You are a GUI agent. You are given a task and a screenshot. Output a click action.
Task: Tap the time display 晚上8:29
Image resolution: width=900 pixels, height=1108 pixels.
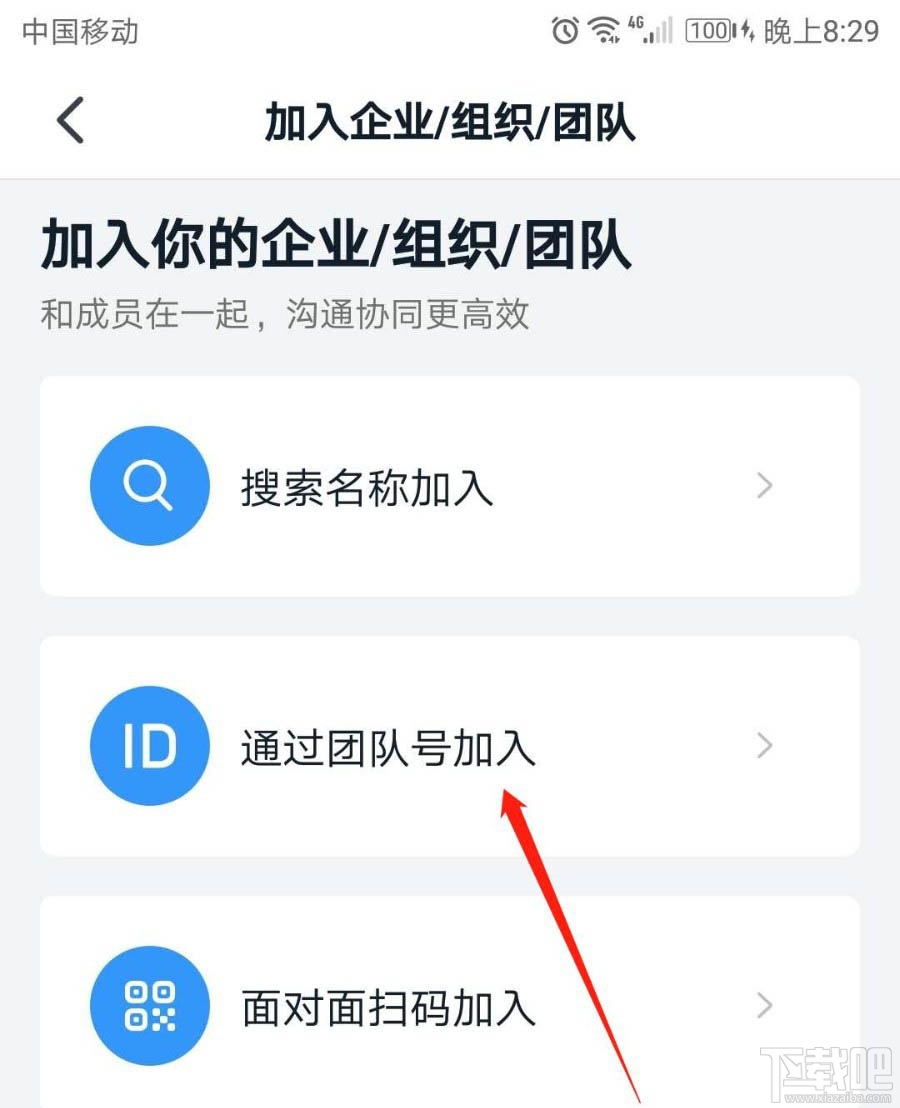coord(822,31)
